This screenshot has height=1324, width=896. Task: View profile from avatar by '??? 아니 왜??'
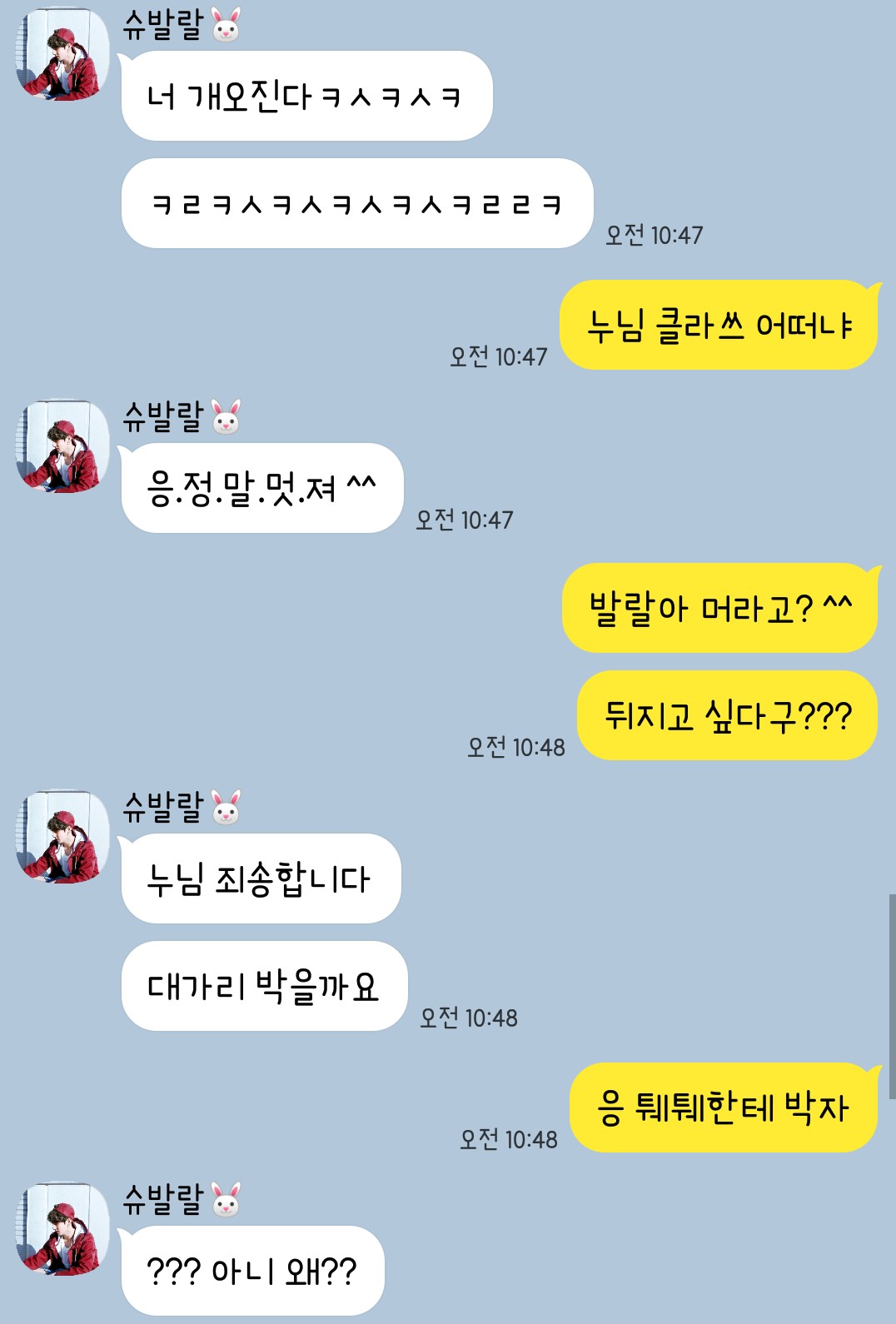[x=62, y=1228]
